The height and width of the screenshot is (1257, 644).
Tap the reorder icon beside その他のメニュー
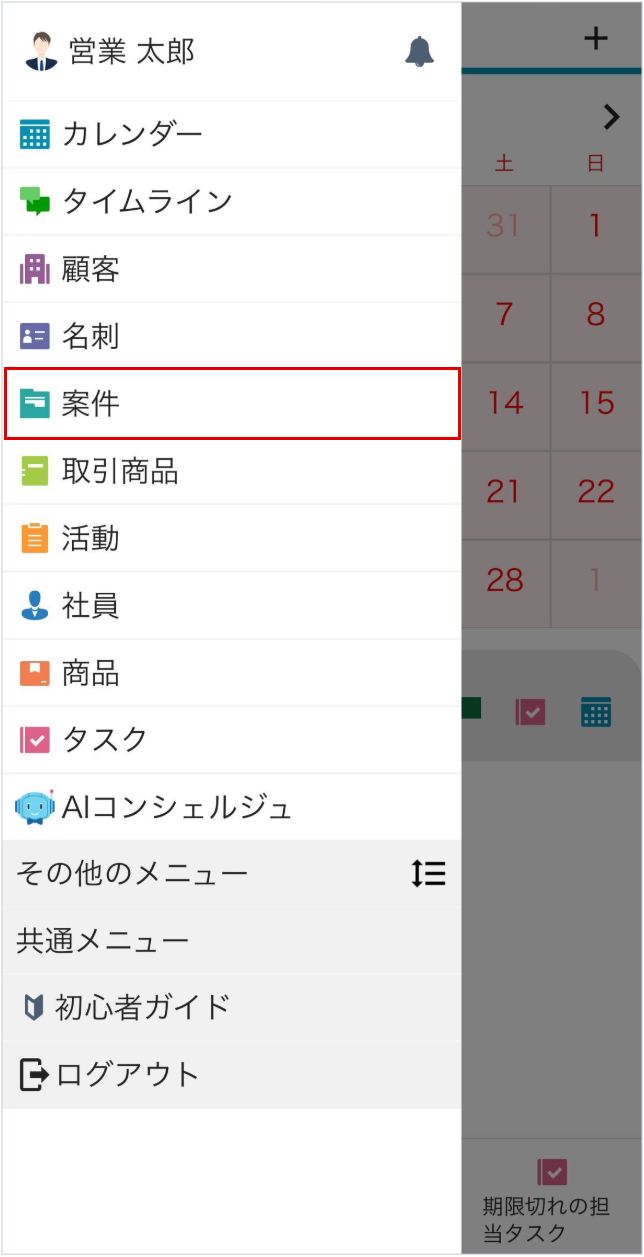[x=429, y=874]
